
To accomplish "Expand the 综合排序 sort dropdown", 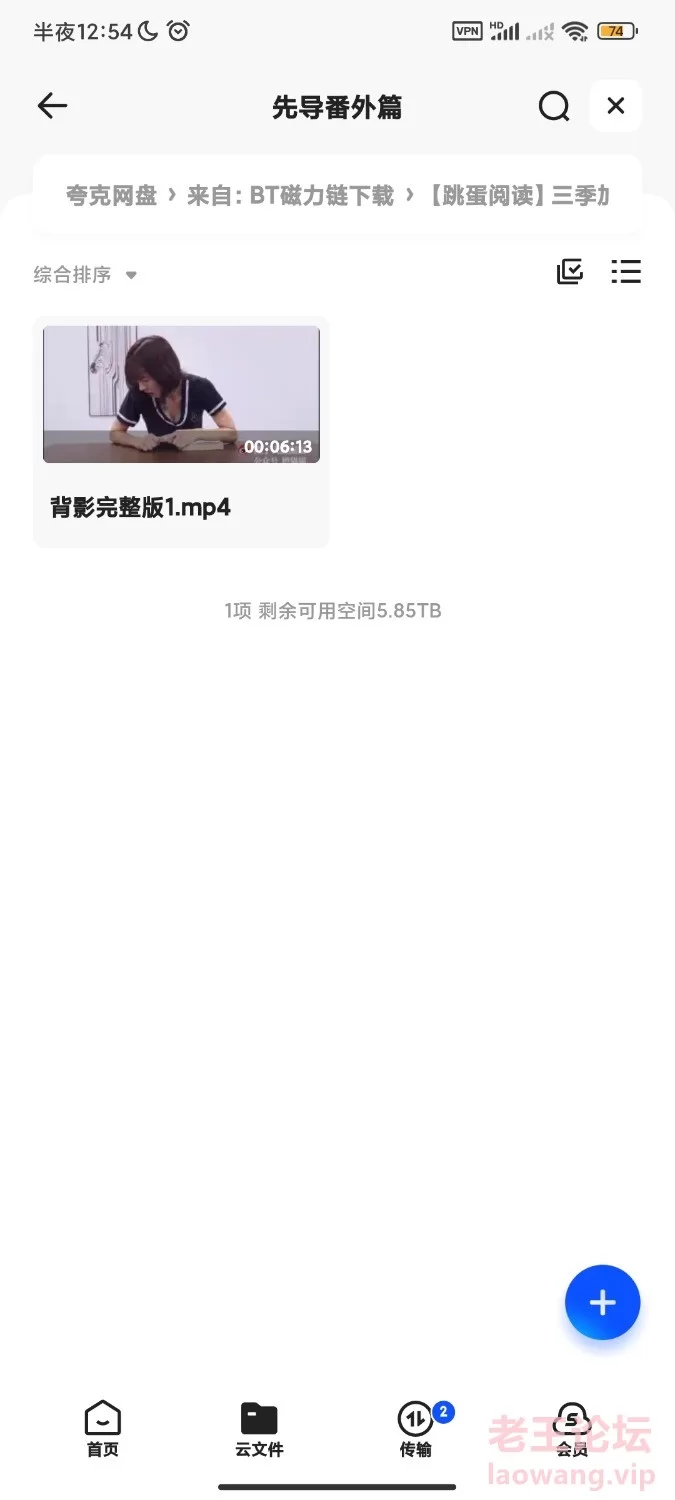I will [85, 275].
